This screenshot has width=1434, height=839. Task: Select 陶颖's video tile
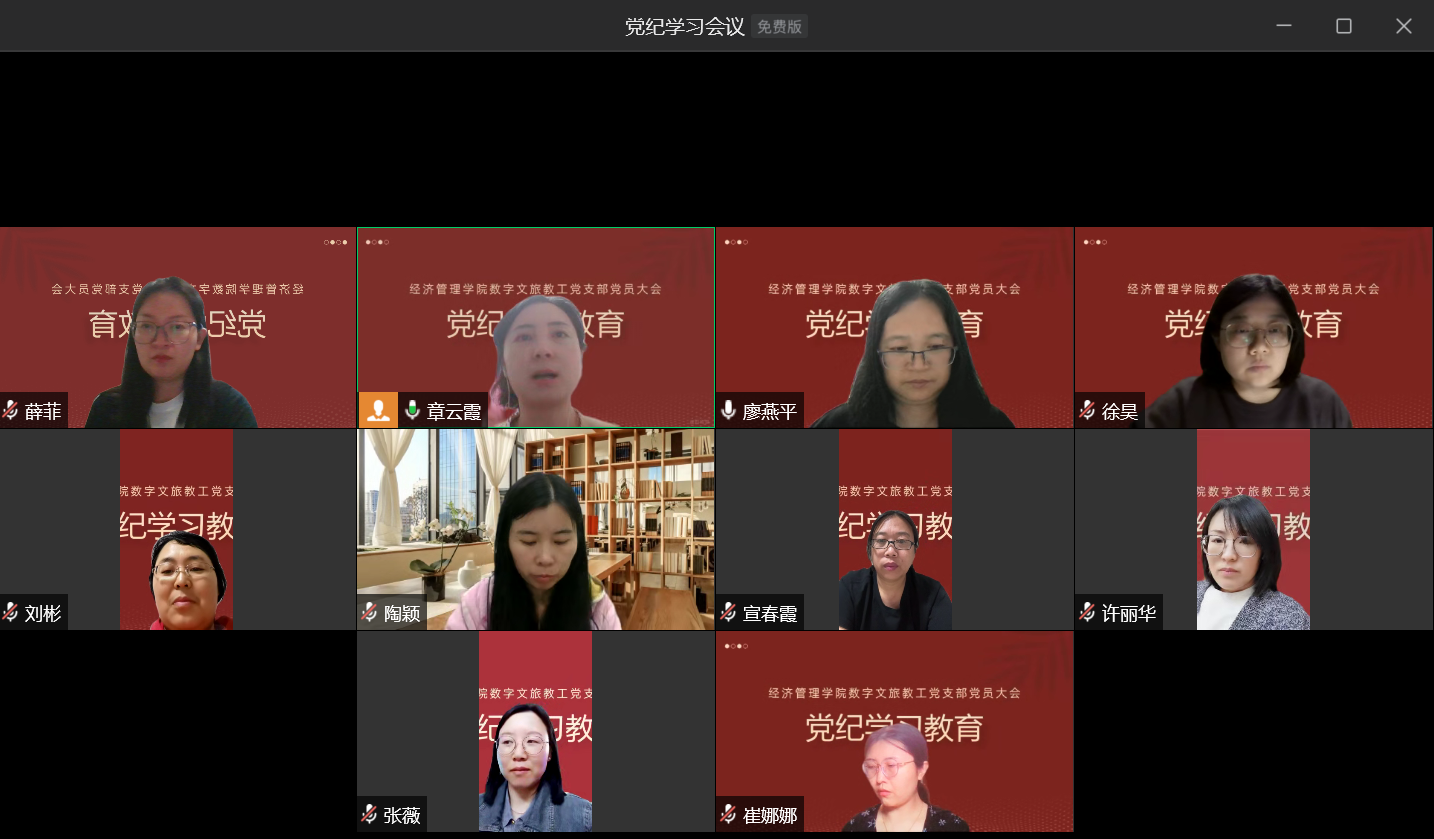[x=536, y=530]
